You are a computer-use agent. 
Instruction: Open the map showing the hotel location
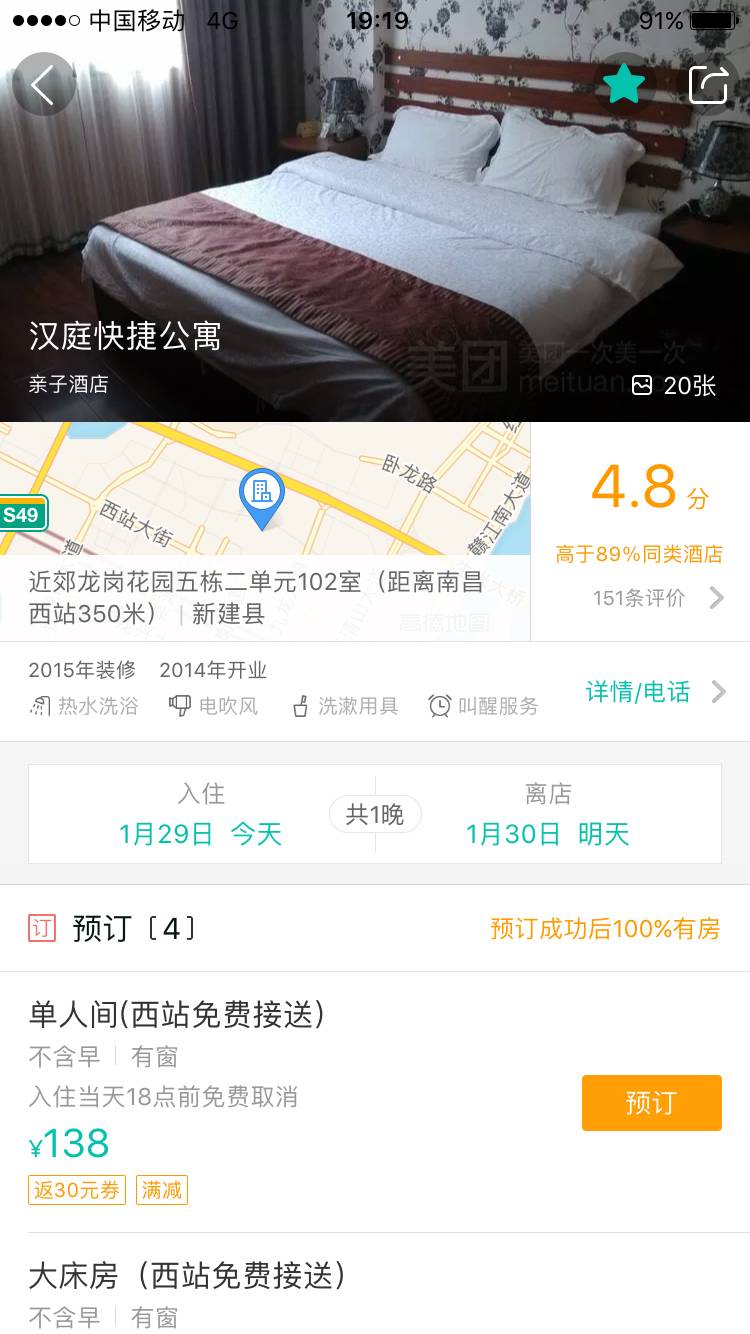point(264,490)
